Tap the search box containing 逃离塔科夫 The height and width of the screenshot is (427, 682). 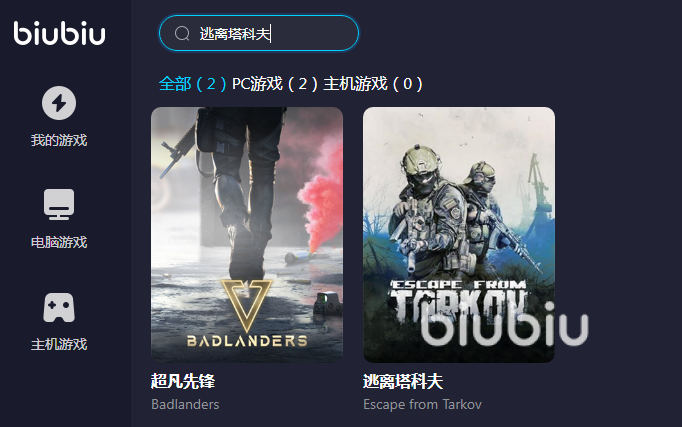coord(258,33)
